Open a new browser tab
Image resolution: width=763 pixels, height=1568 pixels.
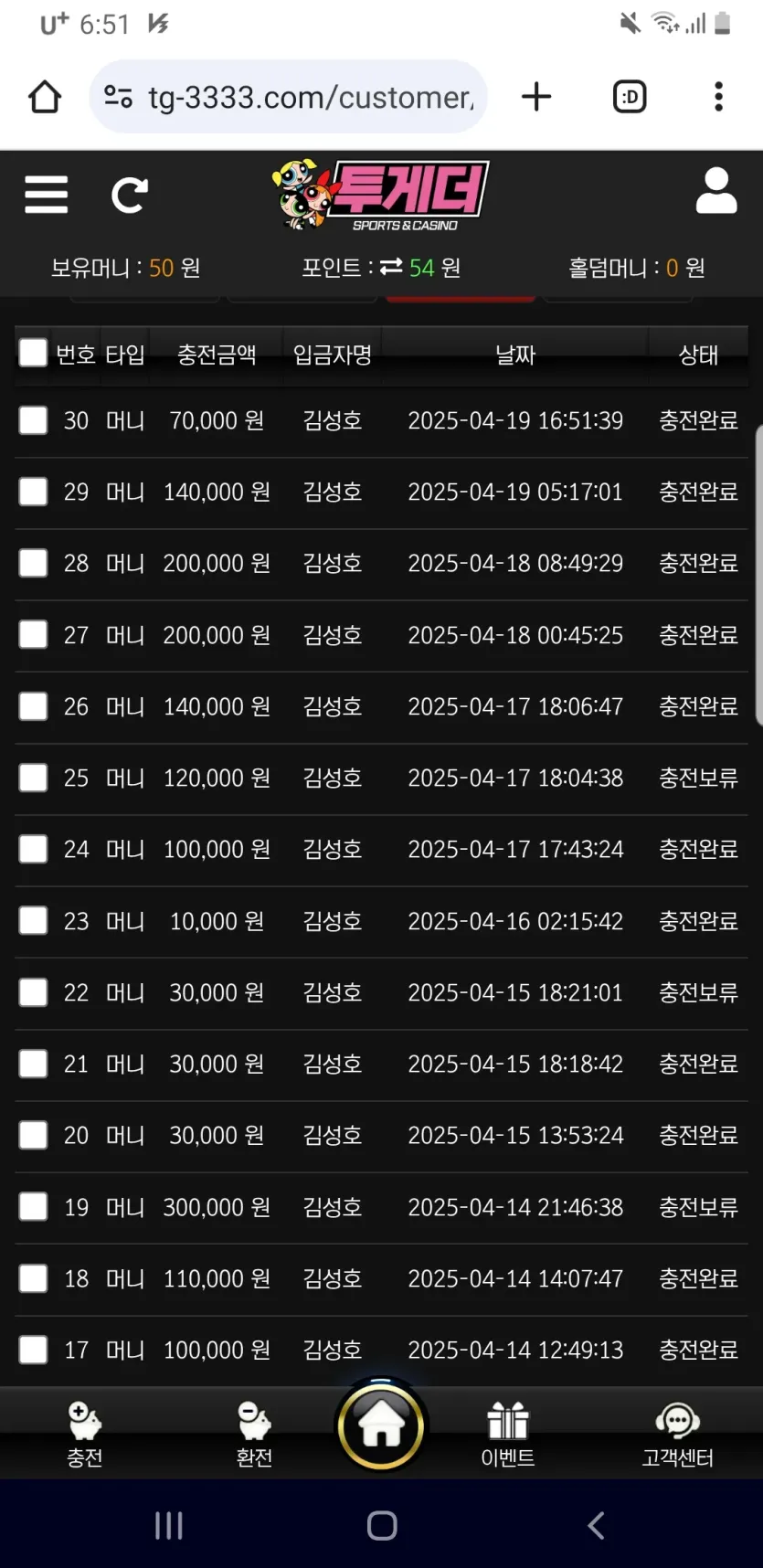point(536,97)
